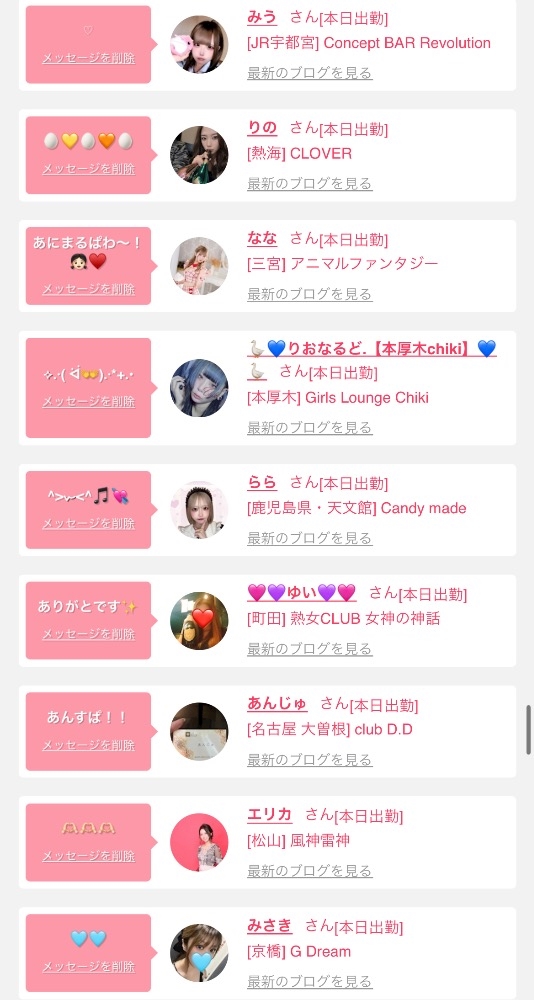Screen dimensions: 534x1000
Task: Open ゆい's profile name link
Action: click(302, 593)
